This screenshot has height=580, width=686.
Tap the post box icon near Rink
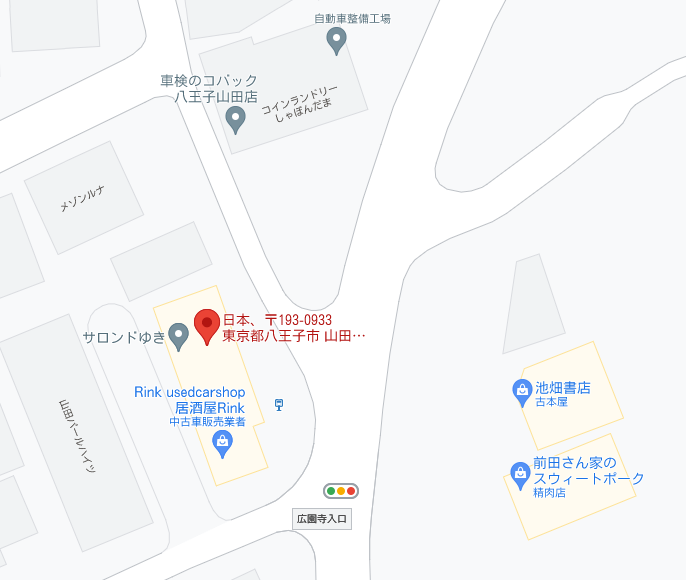click(x=280, y=404)
